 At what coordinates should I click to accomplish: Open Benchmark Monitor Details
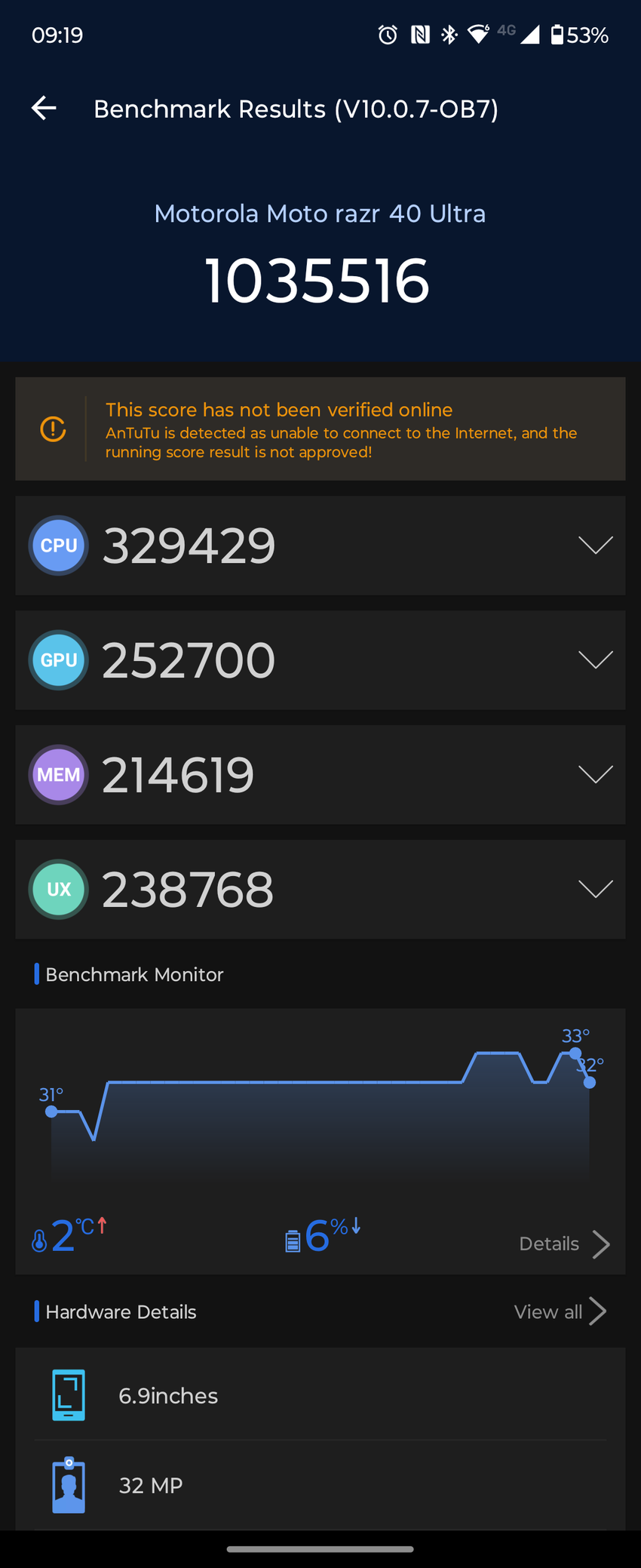pos(563,1244)
